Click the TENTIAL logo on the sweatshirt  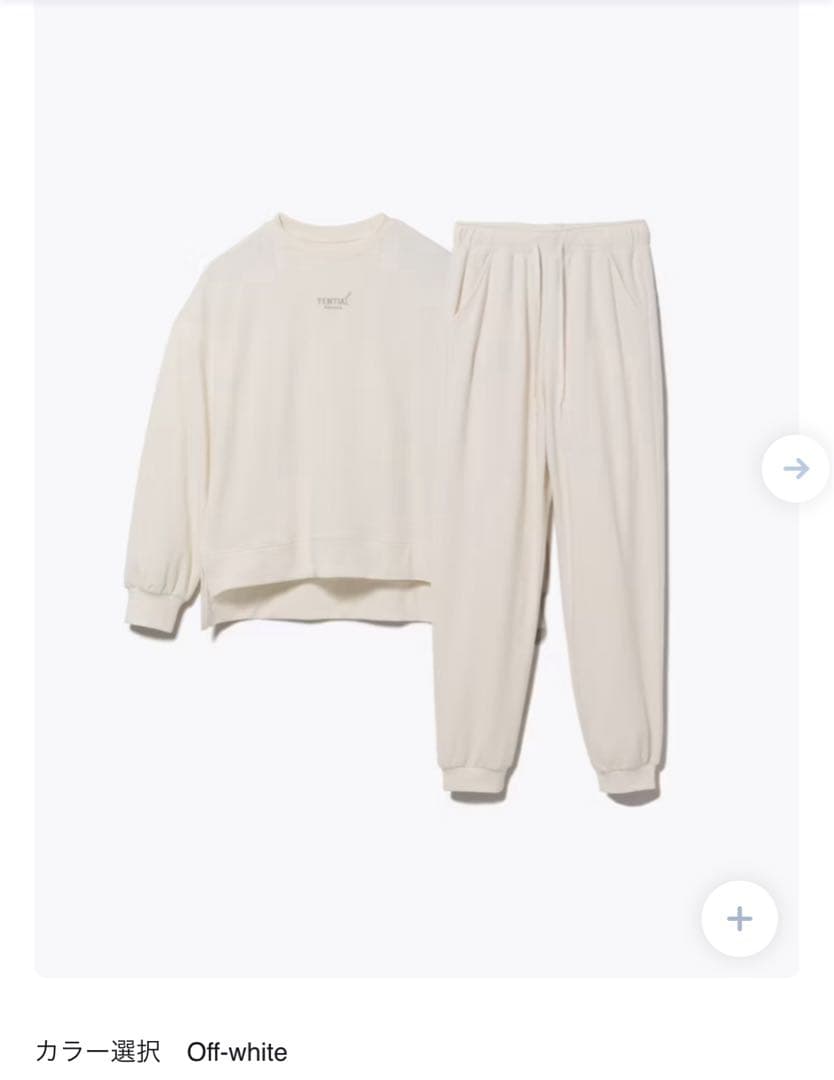[x=333, y=302]
